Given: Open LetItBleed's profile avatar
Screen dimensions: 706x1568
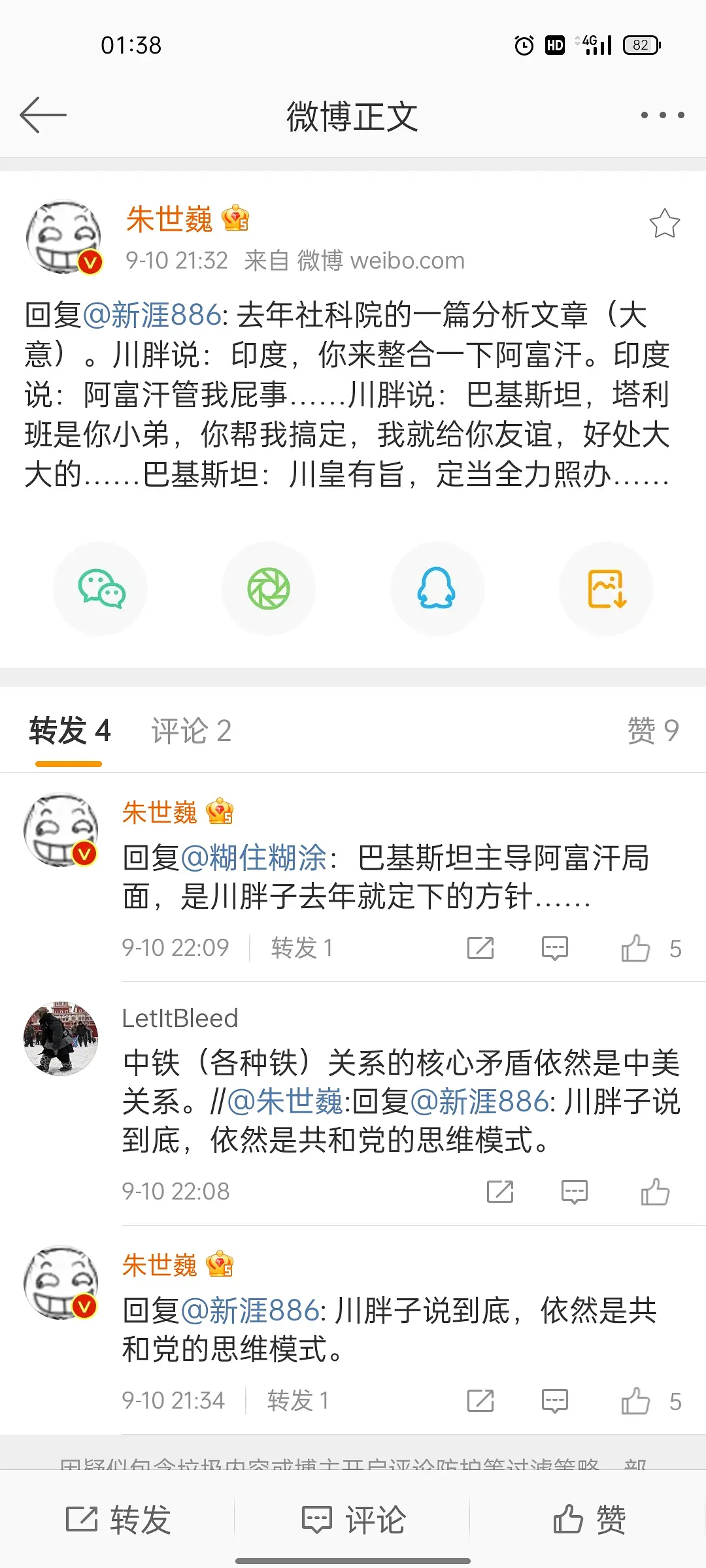Looking at the screenshot, I should [61, 1038].
